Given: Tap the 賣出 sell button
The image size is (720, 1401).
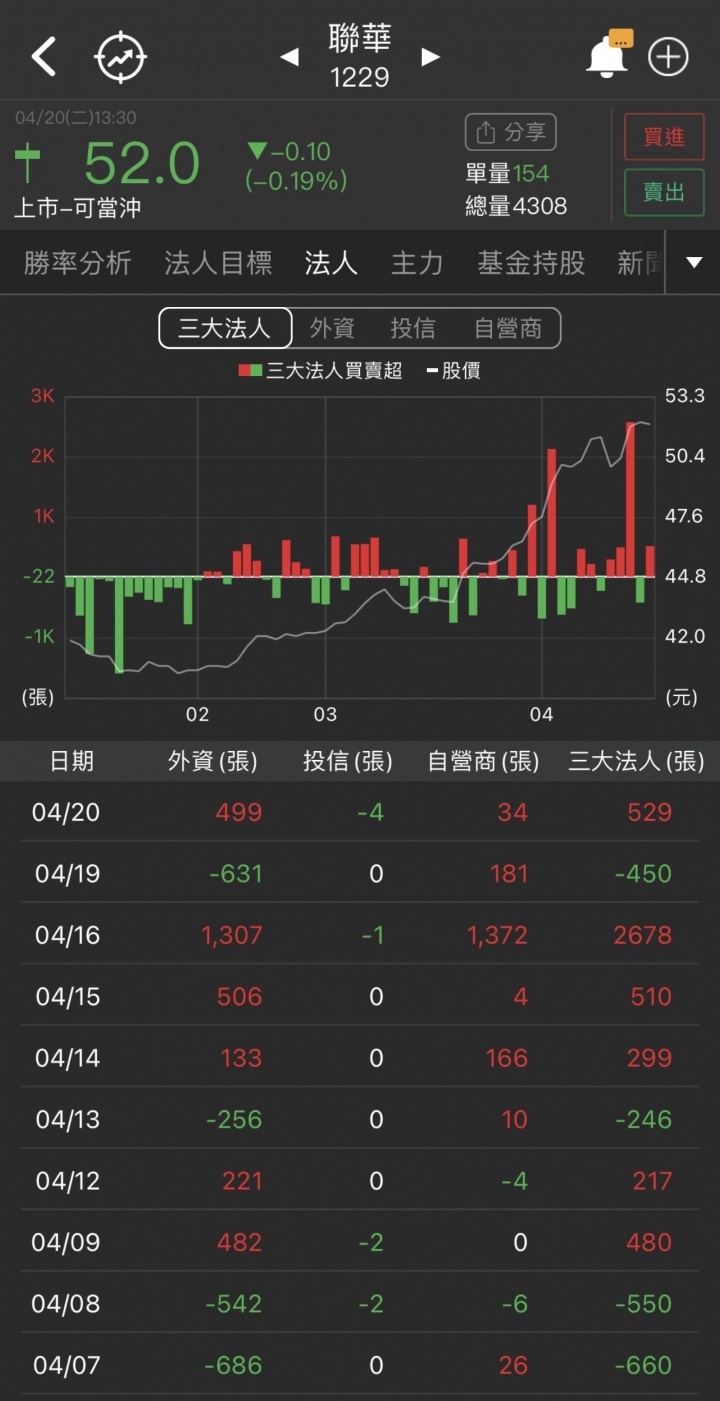Looking at the screenshot, I should click(664, 193).
